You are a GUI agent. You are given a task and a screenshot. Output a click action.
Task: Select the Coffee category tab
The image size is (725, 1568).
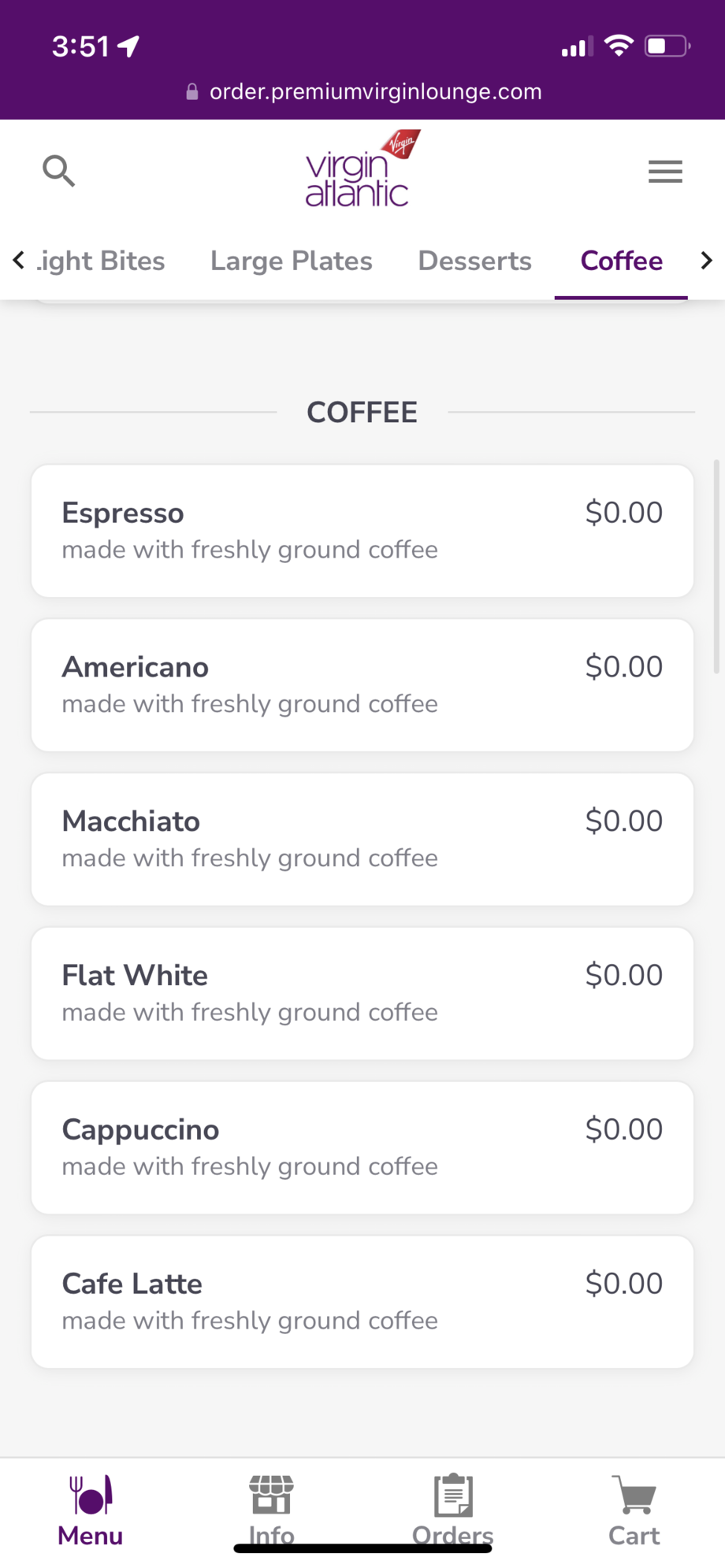point(621,261)
